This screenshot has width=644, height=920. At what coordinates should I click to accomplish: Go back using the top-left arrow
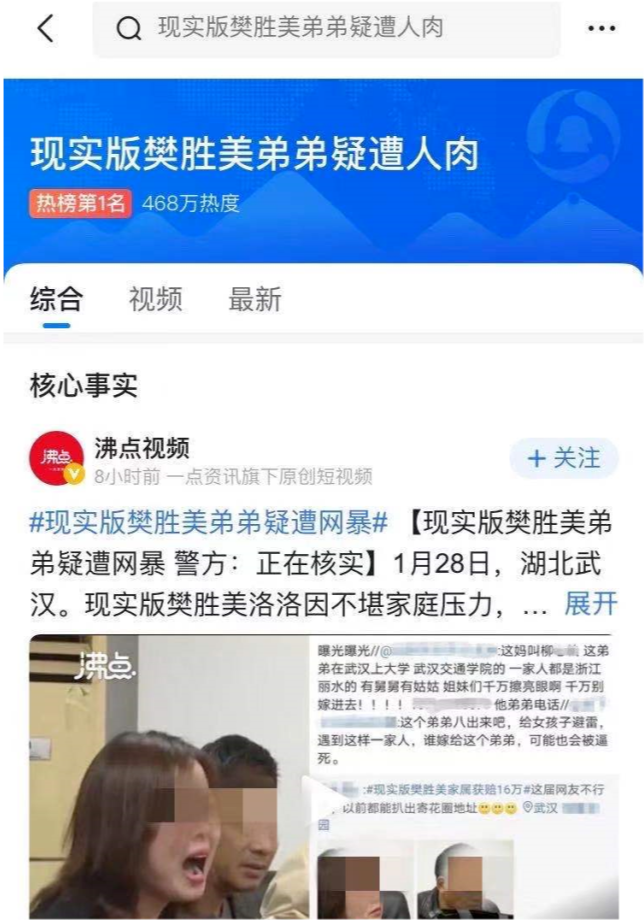45,29
